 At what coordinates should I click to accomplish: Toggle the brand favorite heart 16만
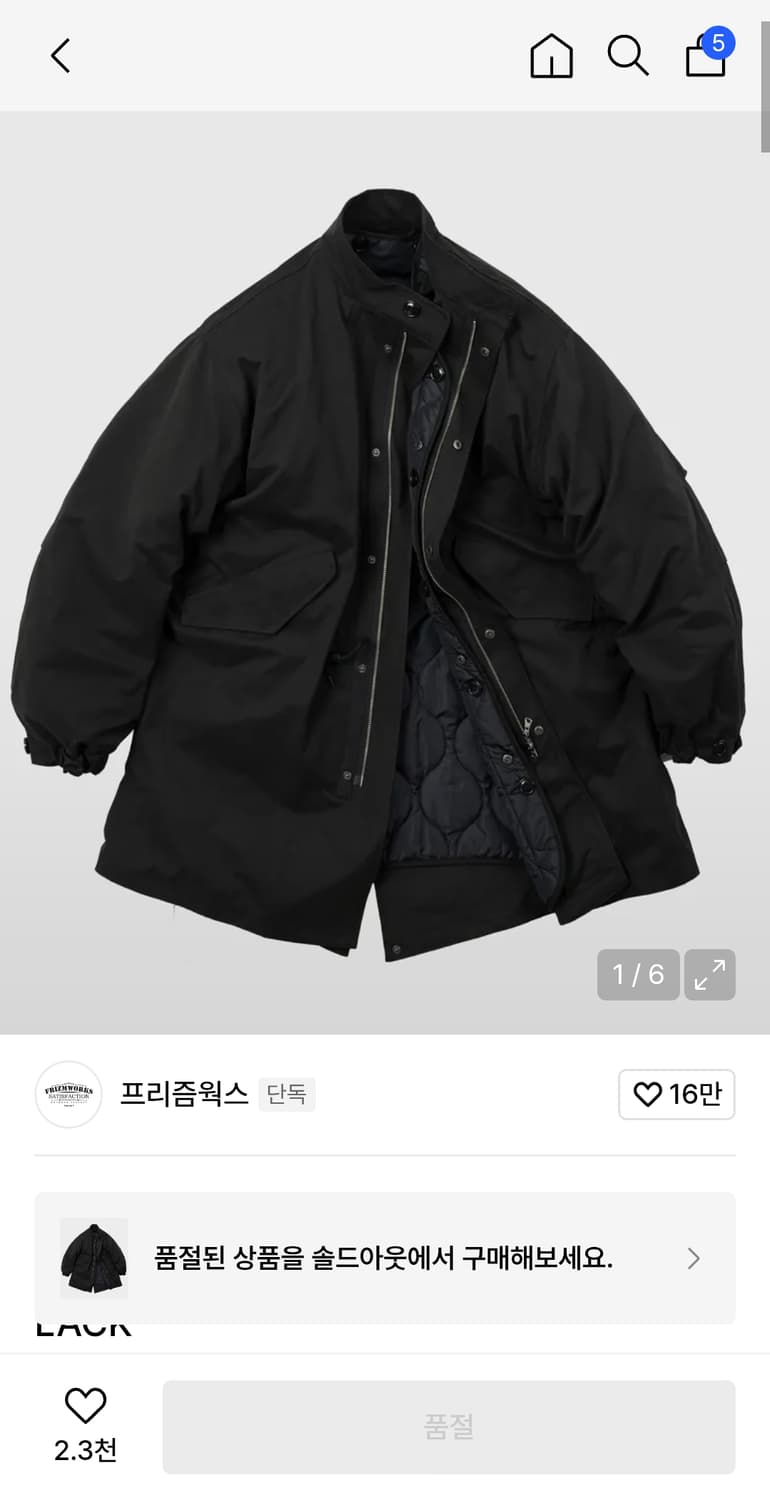(x=677, y=1095)
